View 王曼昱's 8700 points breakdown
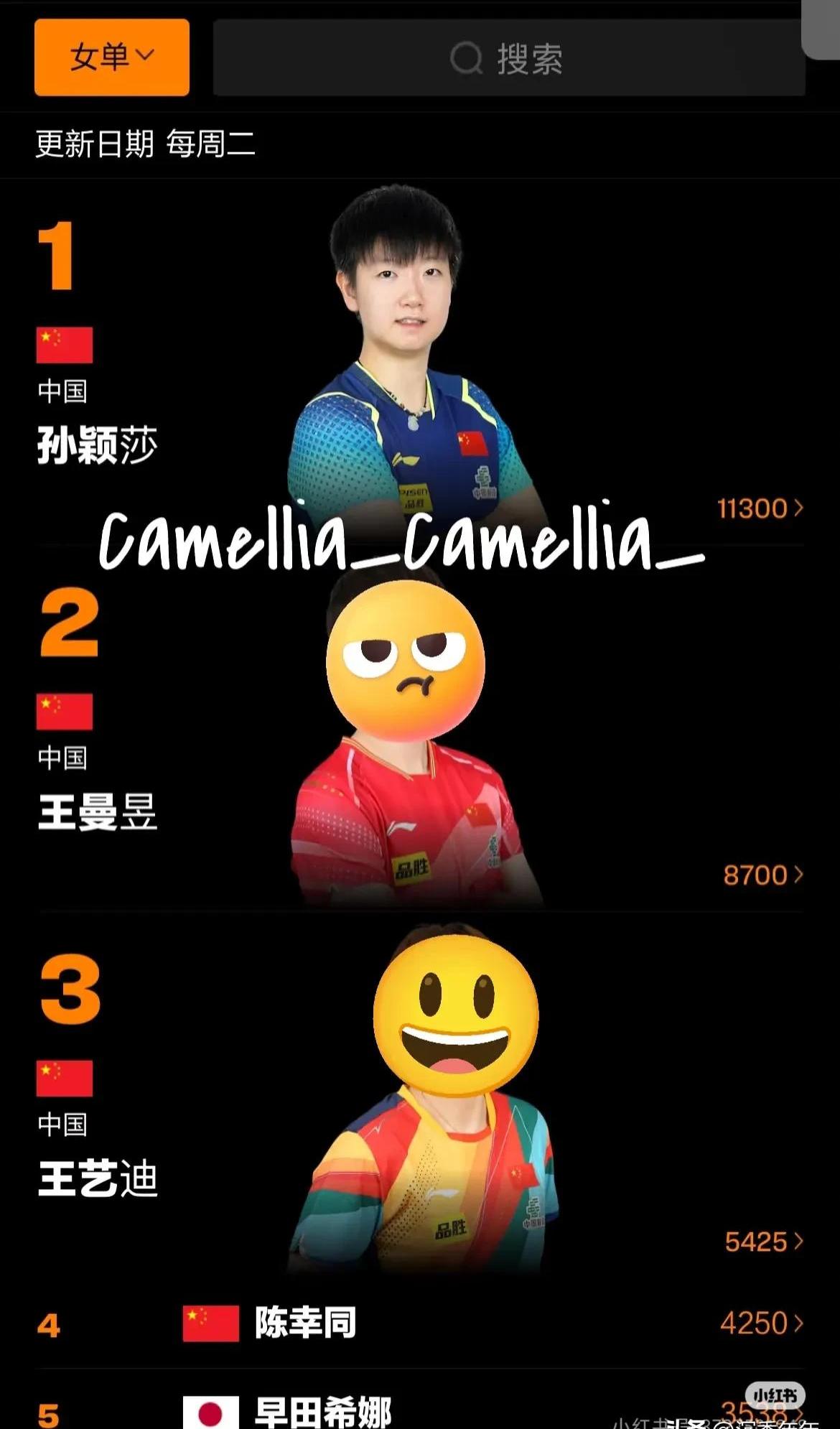The width and height of the screenshot is (840, 1429). pyautogui.click(x=762, y=875)
